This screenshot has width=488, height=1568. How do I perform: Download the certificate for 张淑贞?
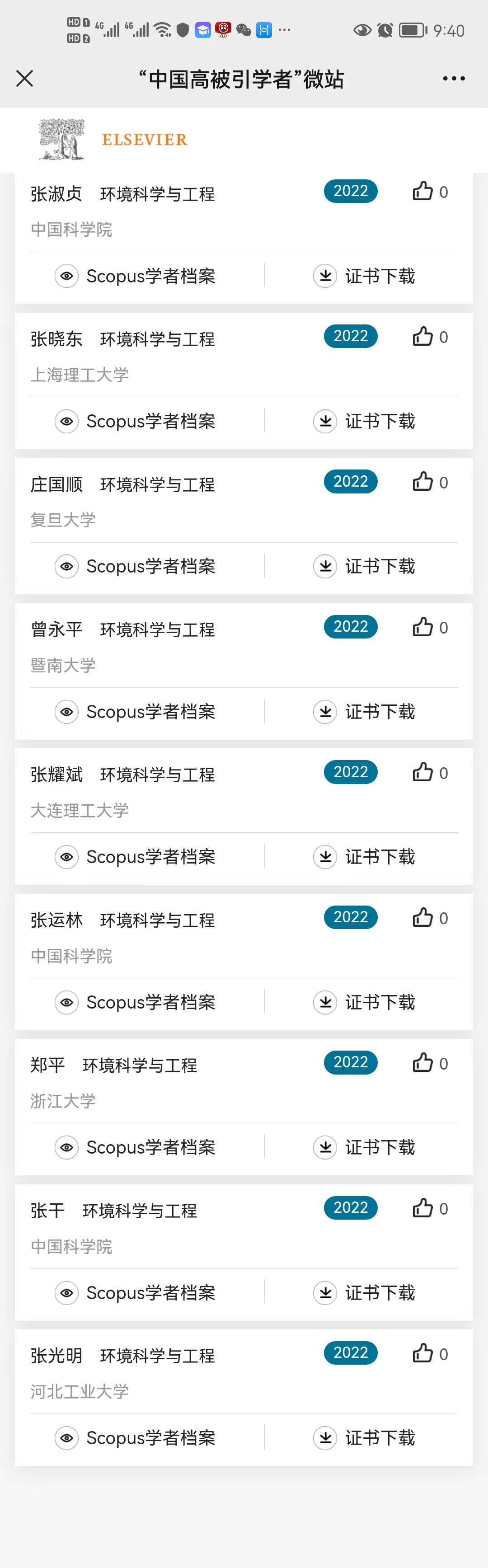click(365, 276)
